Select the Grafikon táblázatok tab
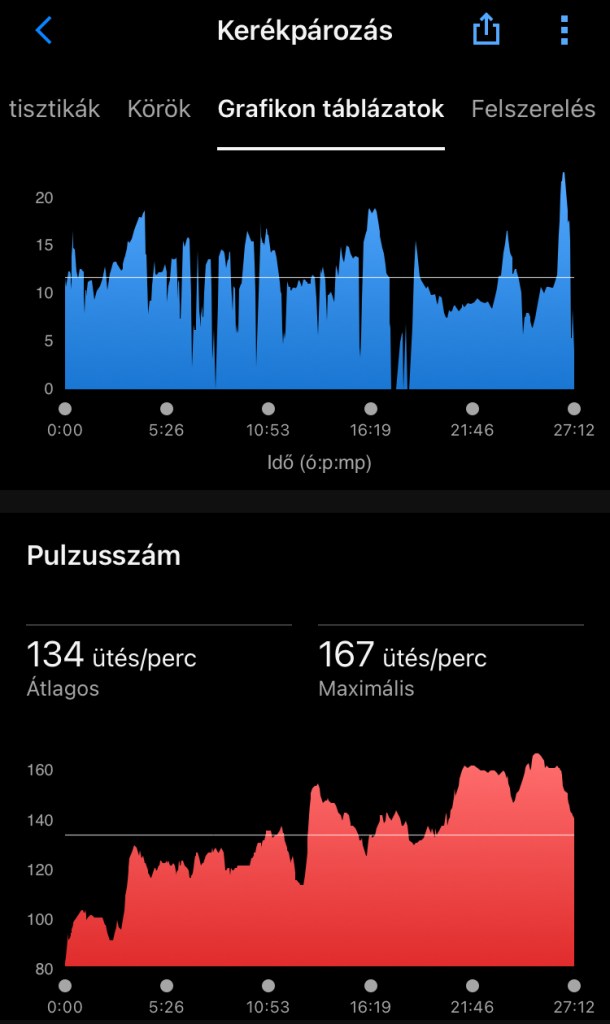Viewport: 610px width, 1024px height. (x=331, y=109)
